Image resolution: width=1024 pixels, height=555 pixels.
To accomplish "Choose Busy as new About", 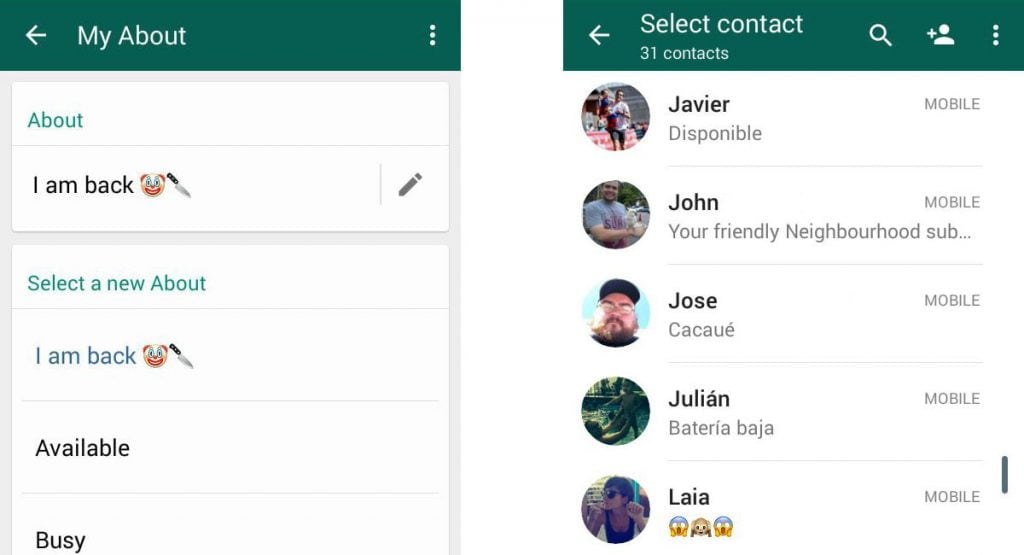I will [x=61, y=540].
